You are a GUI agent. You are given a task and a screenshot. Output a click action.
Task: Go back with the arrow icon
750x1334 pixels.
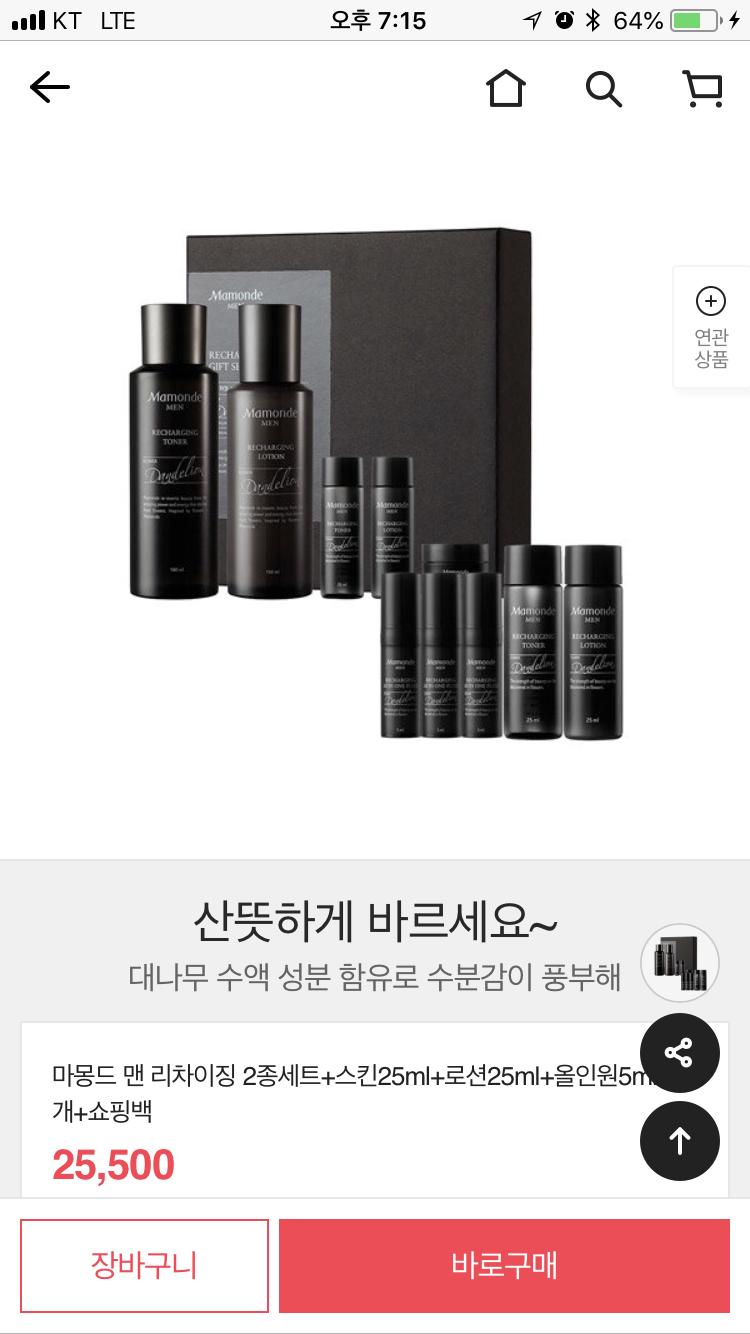point(50,88)
